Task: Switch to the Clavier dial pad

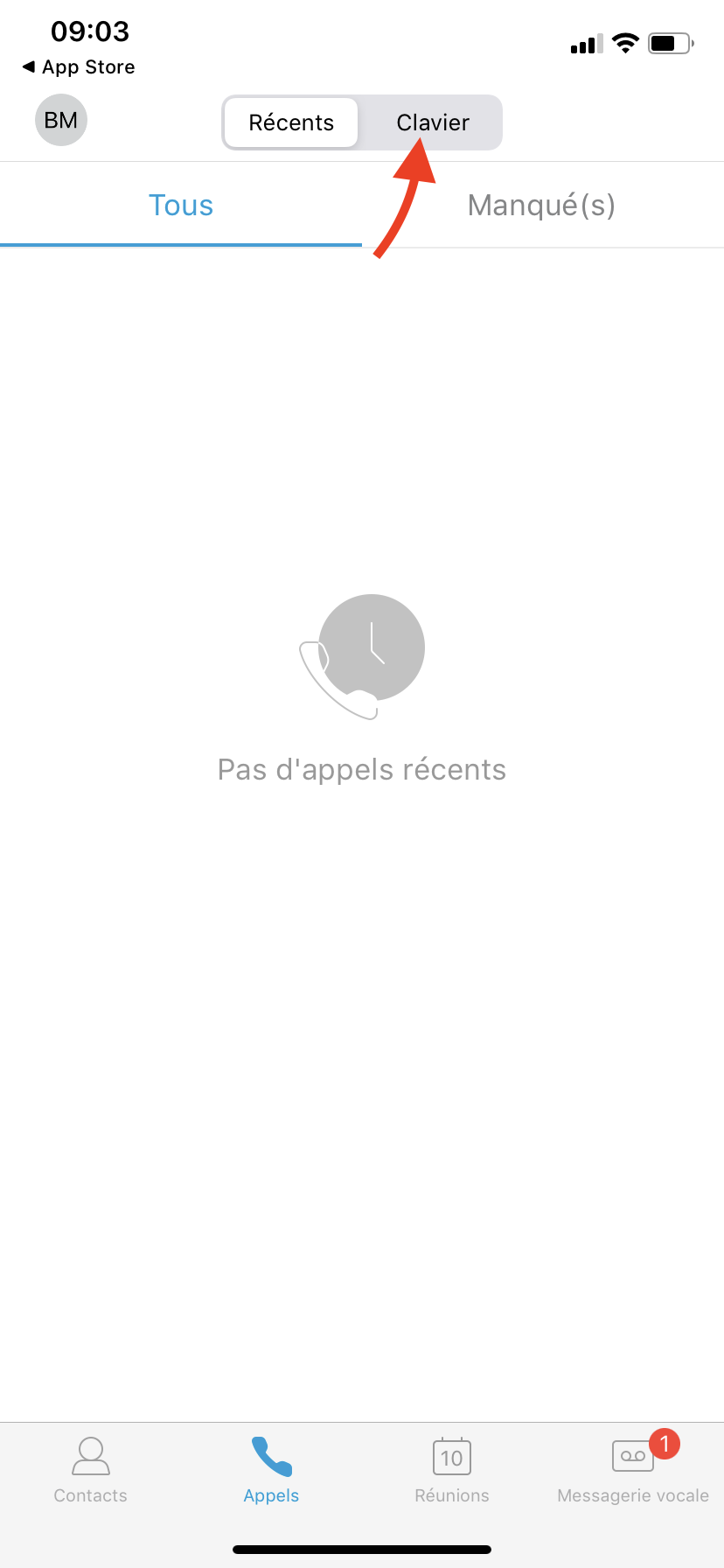Action: coord(433,122)
